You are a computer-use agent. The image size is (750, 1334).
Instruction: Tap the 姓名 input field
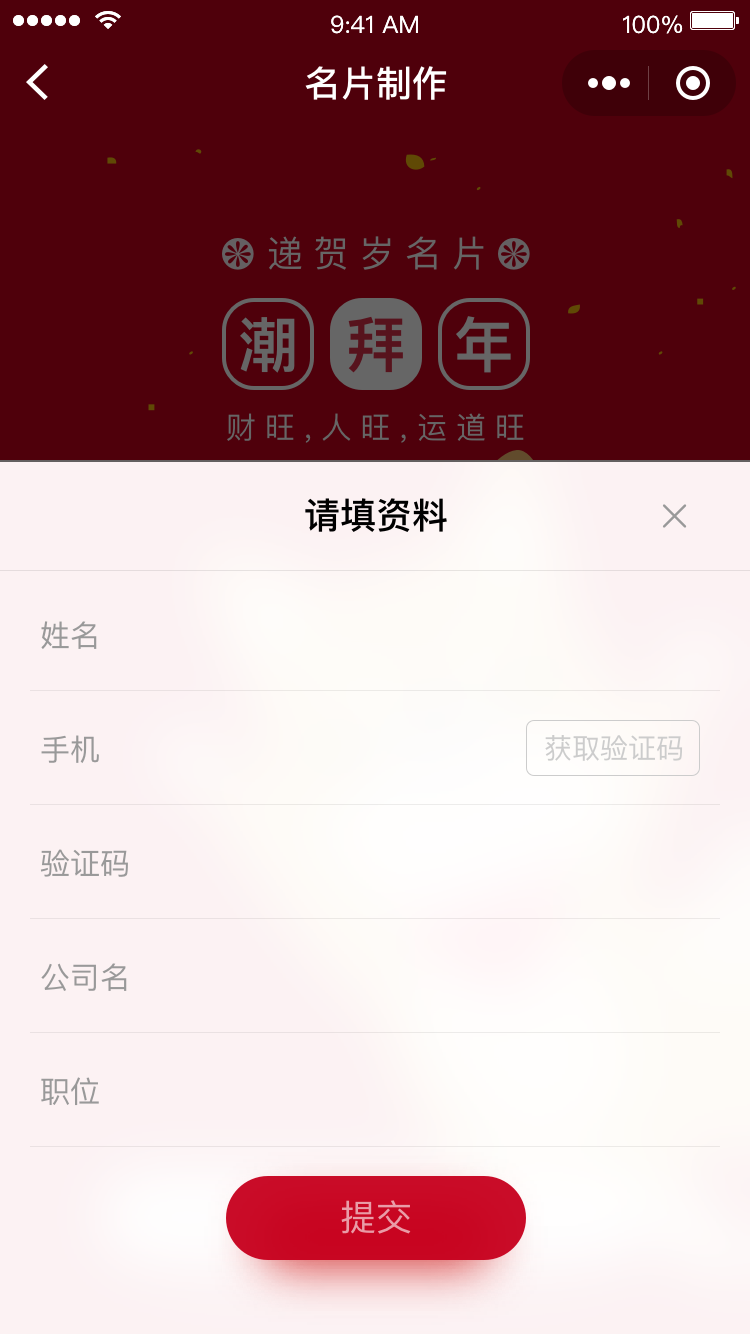[375, 634]
